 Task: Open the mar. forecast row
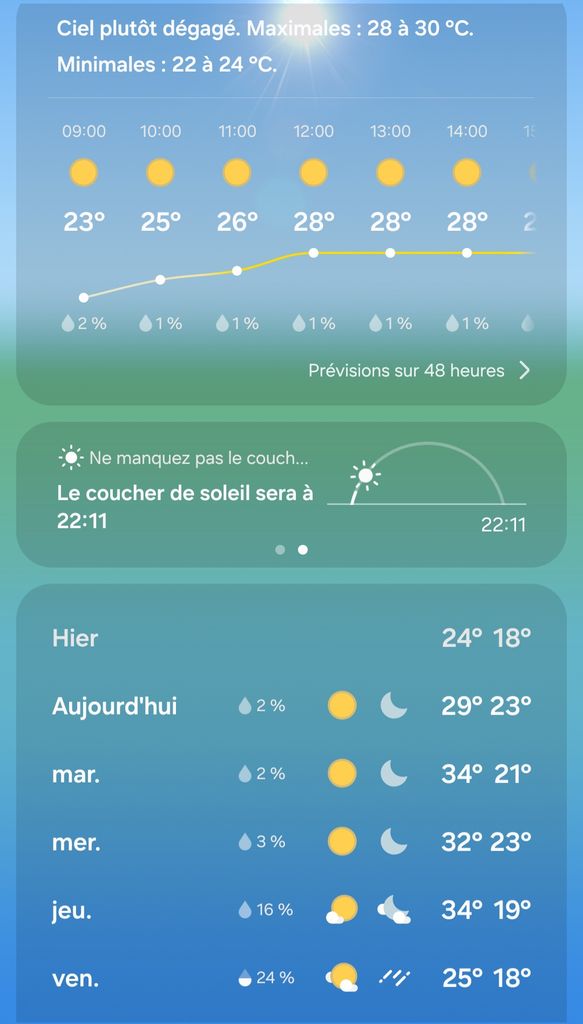click(291, 774)
